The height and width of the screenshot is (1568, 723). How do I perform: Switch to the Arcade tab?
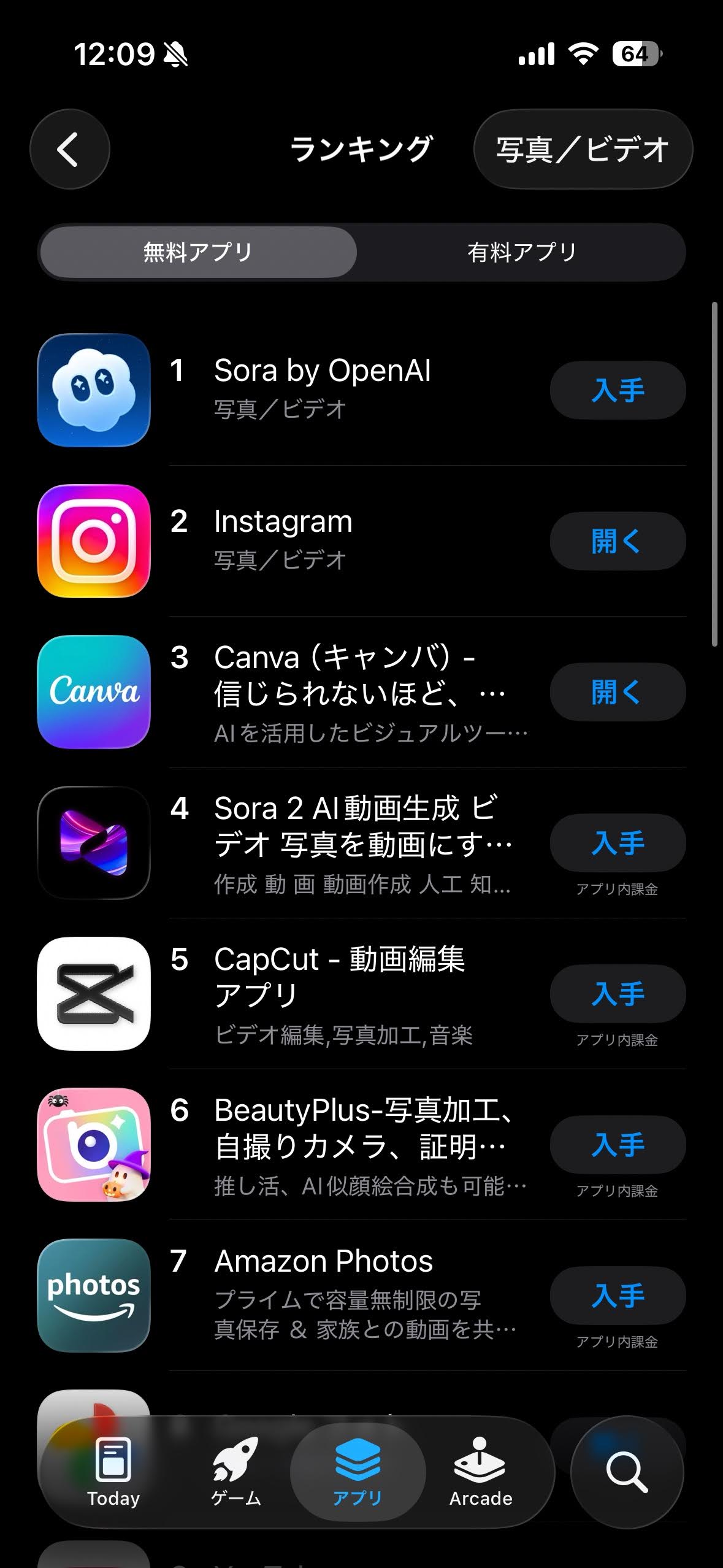pos(480,1472)
